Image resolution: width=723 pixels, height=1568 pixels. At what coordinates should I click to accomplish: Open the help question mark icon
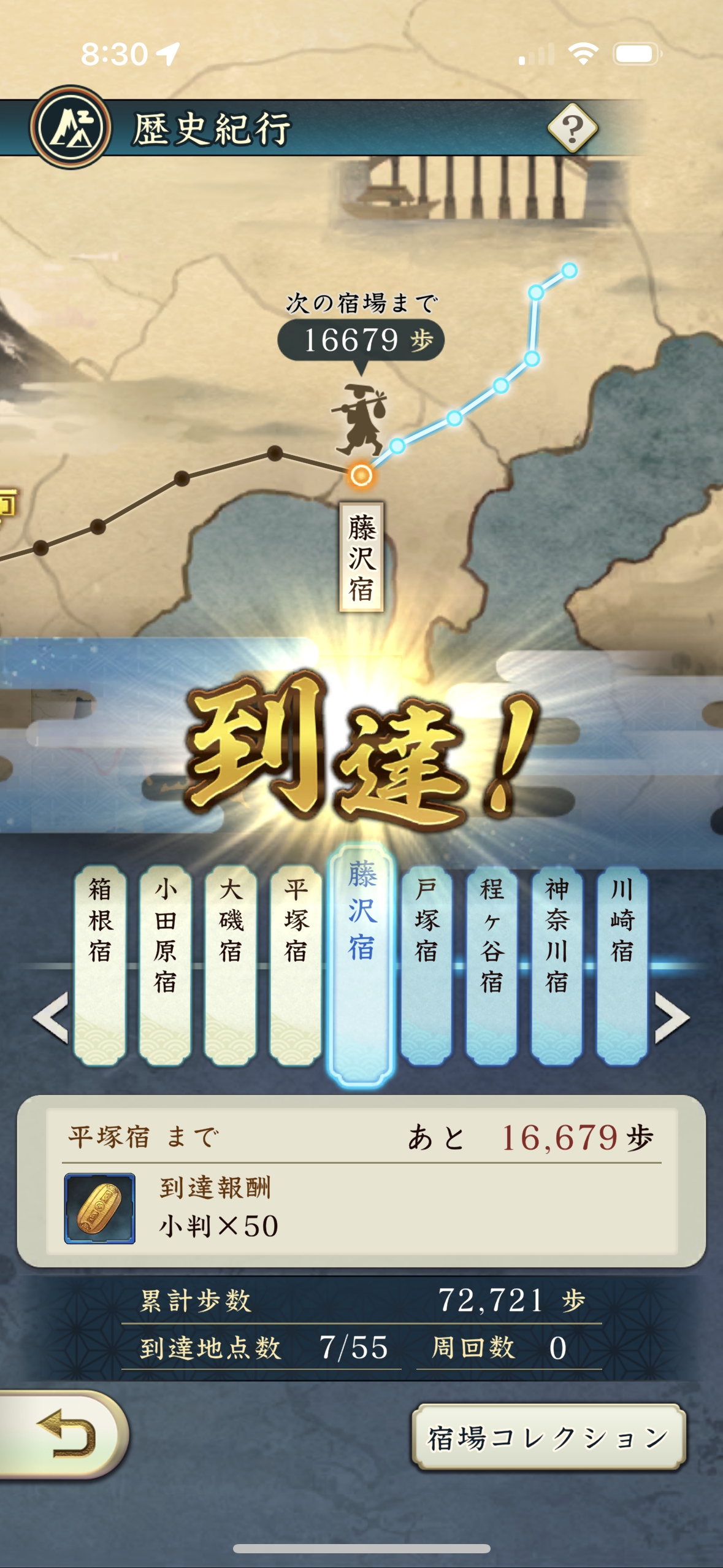point(572,128)
